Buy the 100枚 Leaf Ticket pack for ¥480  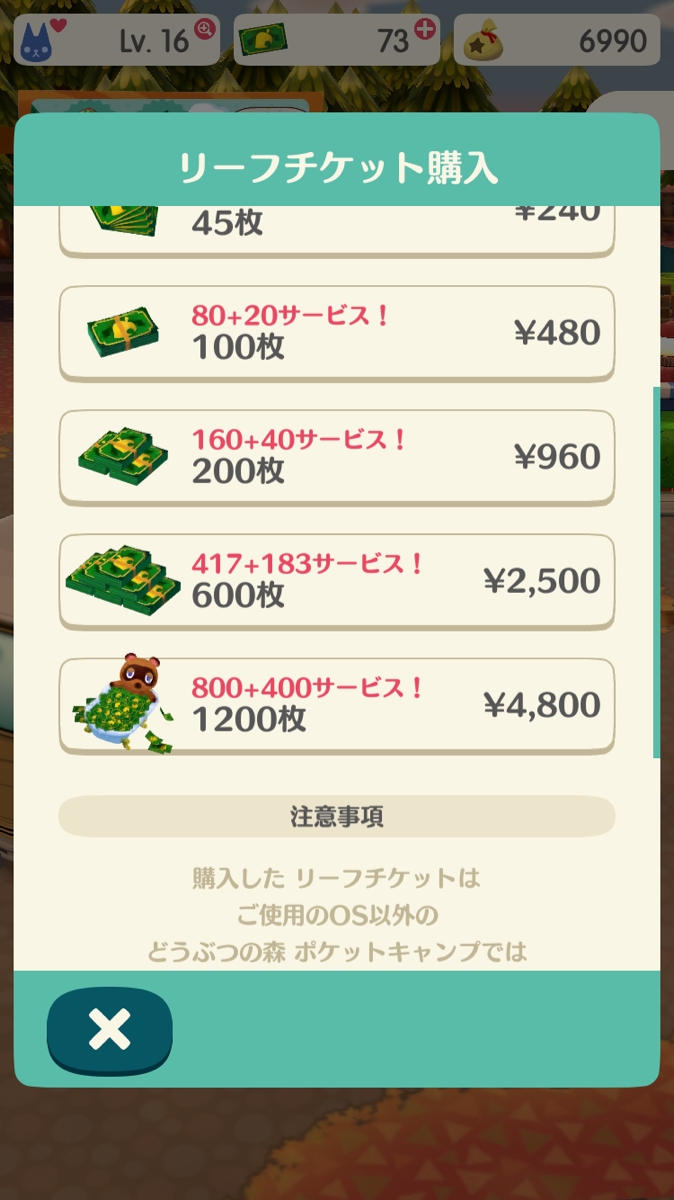[x=336, y=332]
